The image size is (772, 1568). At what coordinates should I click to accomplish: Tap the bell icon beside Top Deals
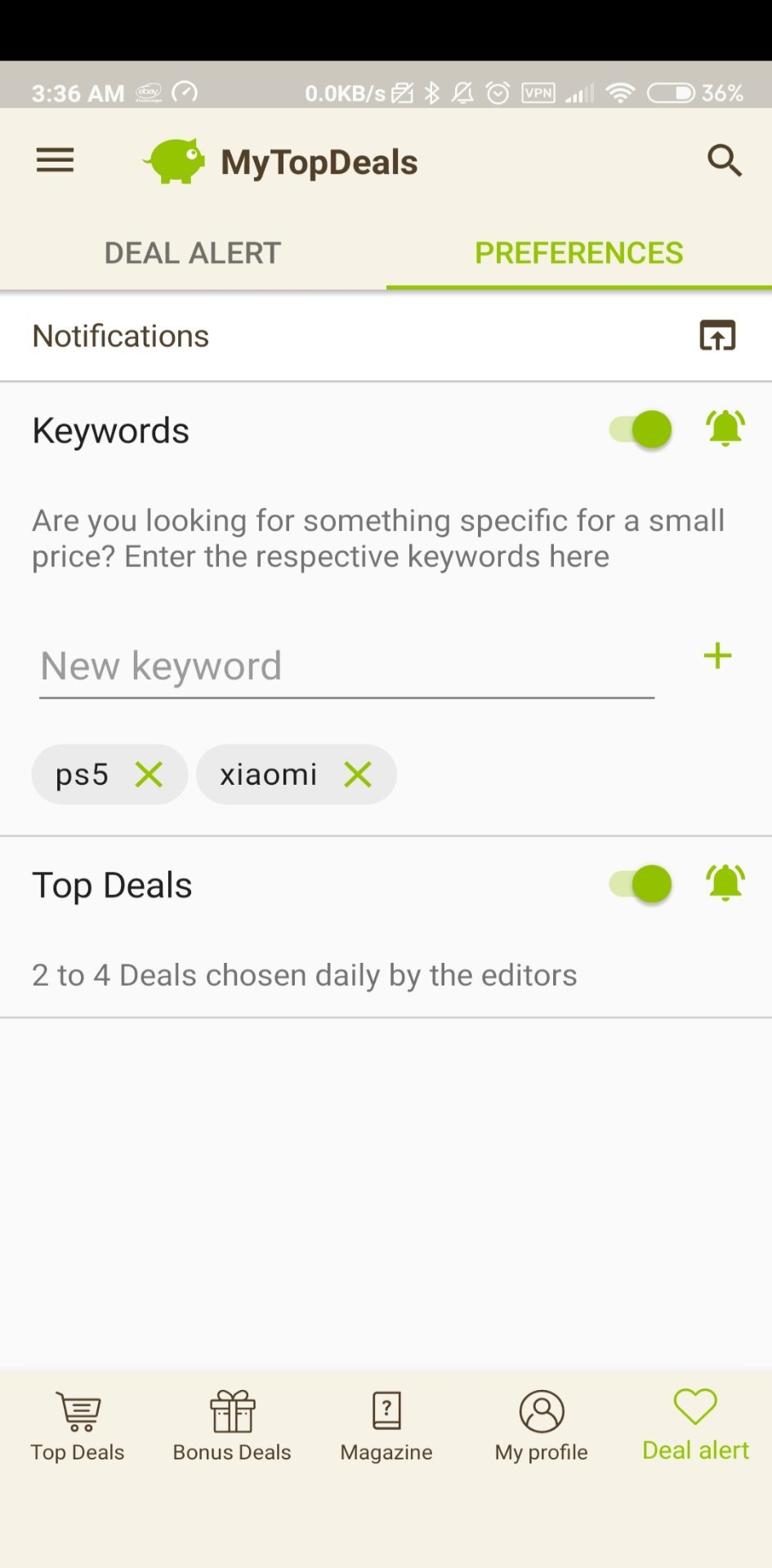pyautogui.click(x=725, y=884)
